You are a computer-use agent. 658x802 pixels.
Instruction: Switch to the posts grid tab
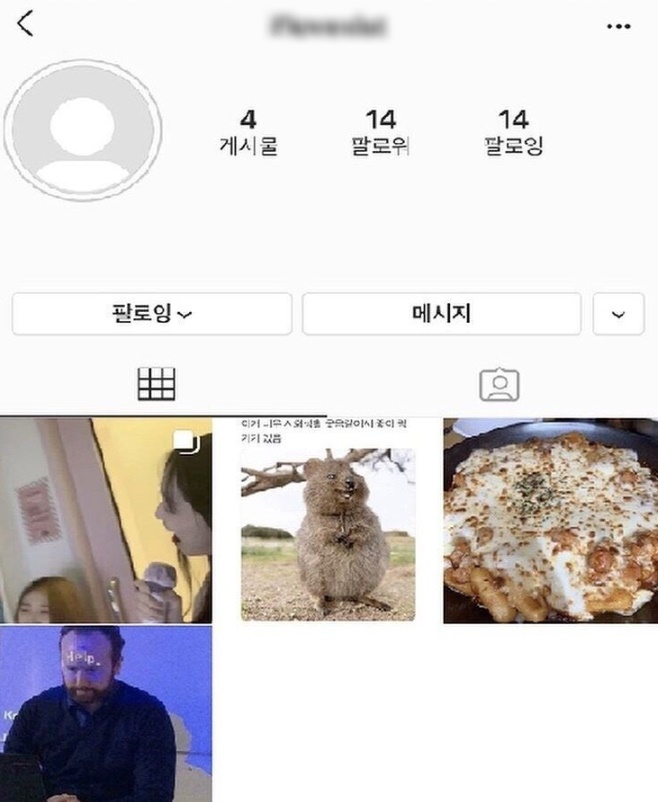(156, 384)
